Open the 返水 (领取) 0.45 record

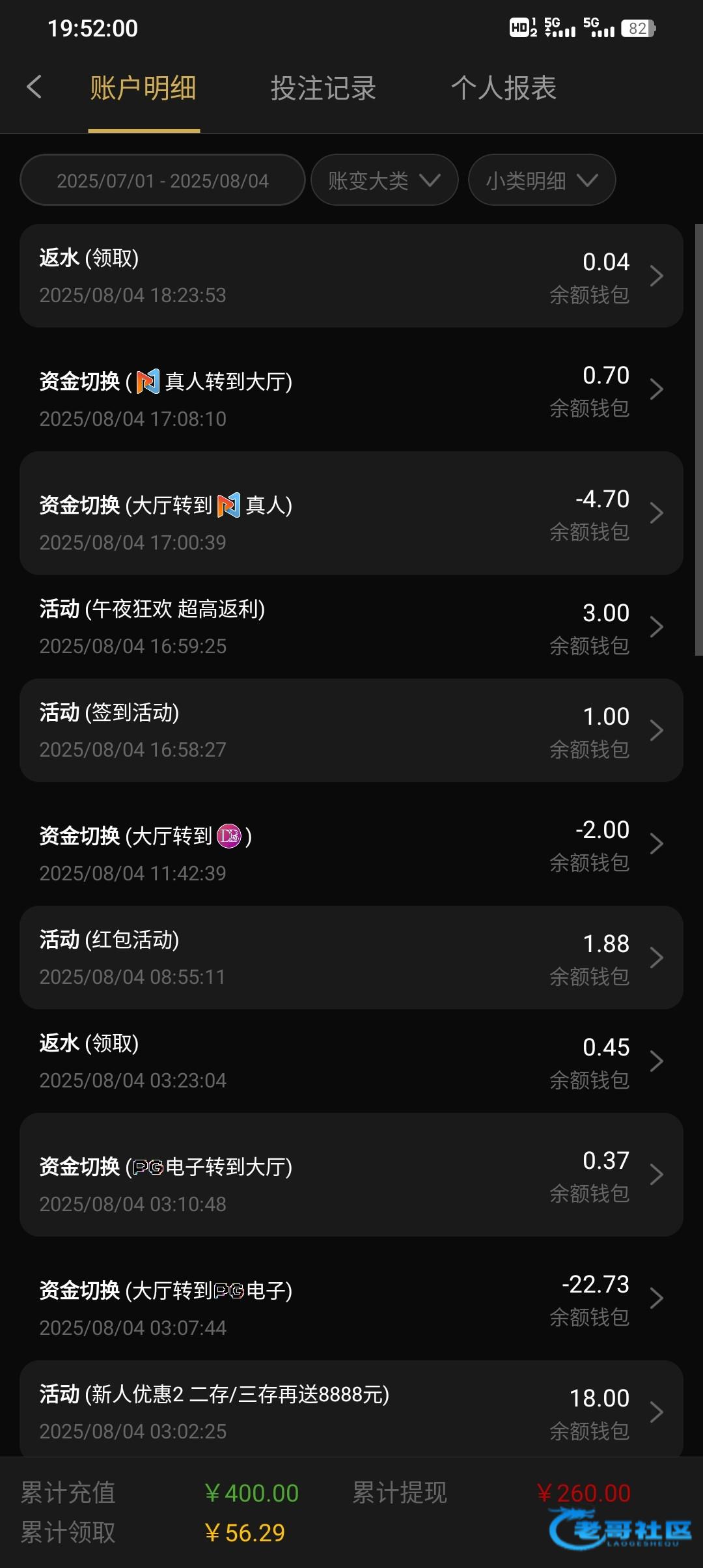pos(351,1061)
